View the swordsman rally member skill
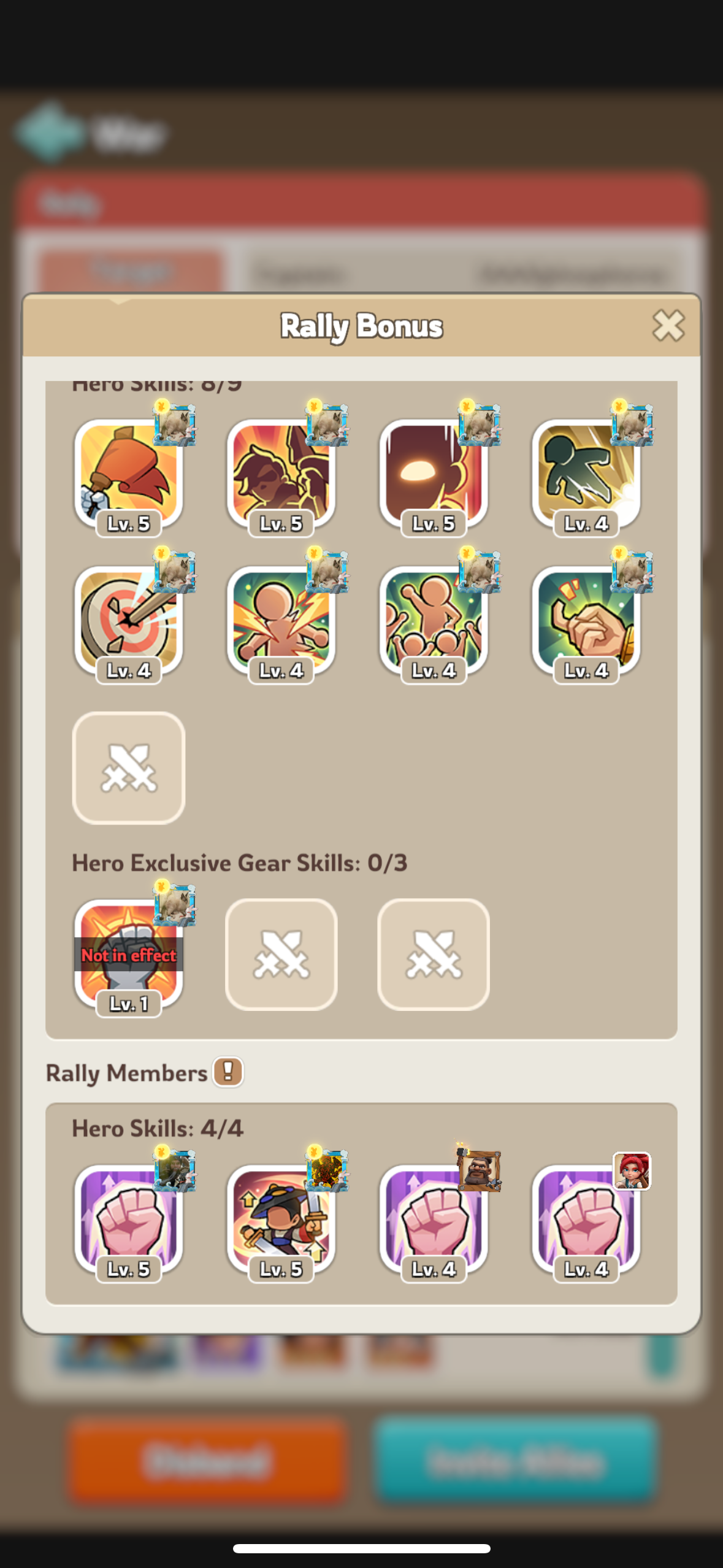Image resolution: width=723 pixels, height=1568 pixels. point(281,1219)
